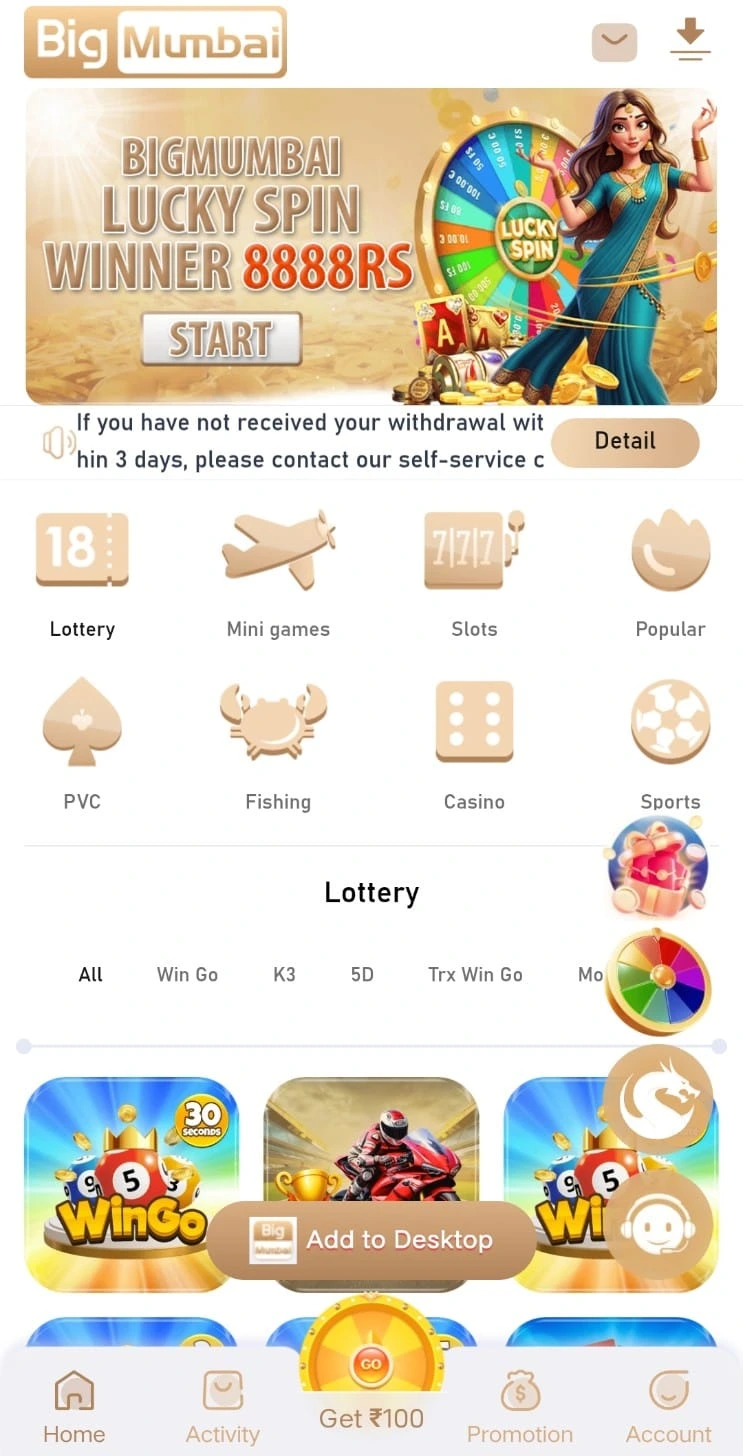This screenshot has width=743, height=1456.
Task: Tap the download app icon
Action: (x=689, y=40)
